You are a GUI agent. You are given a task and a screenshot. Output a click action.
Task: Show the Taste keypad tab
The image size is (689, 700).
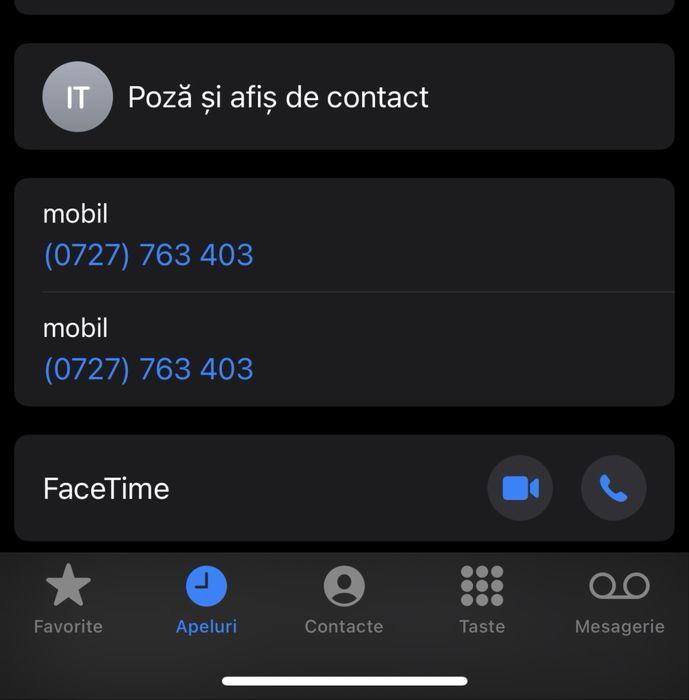click(x=482, y=600)
